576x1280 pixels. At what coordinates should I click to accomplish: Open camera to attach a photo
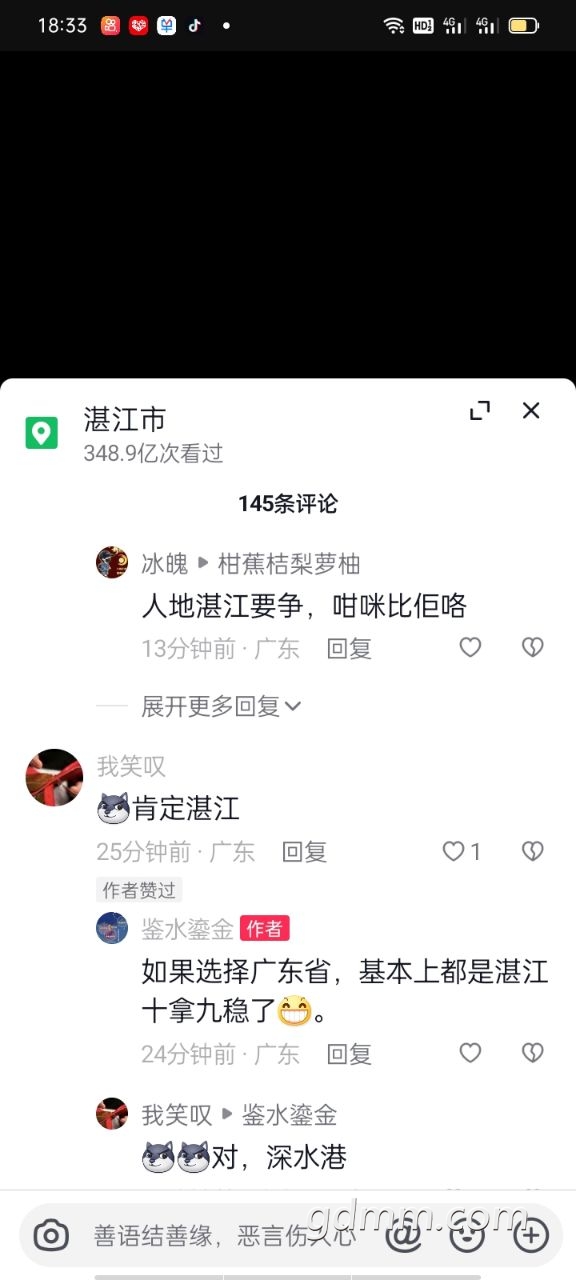[x=50, y=1235]
